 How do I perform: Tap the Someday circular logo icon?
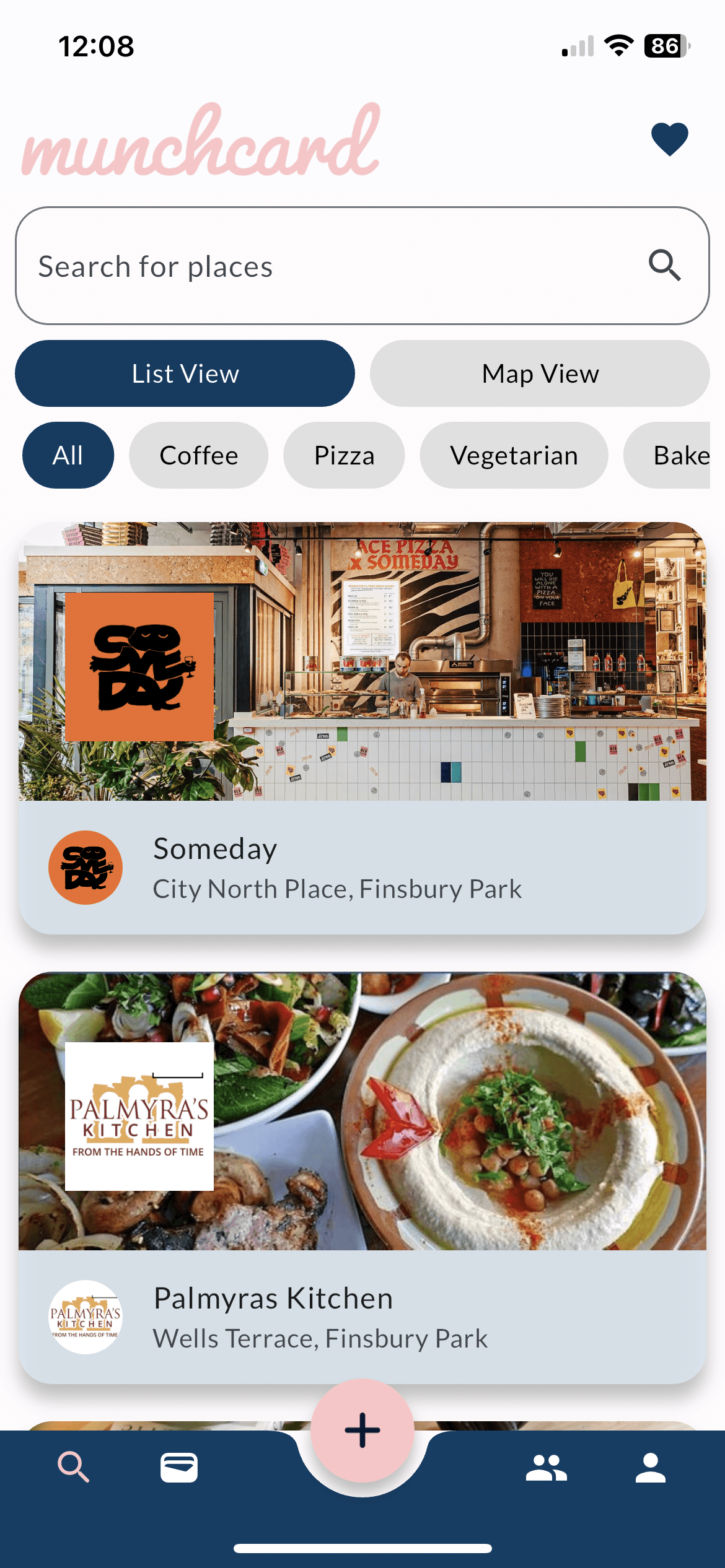(86, 867)
